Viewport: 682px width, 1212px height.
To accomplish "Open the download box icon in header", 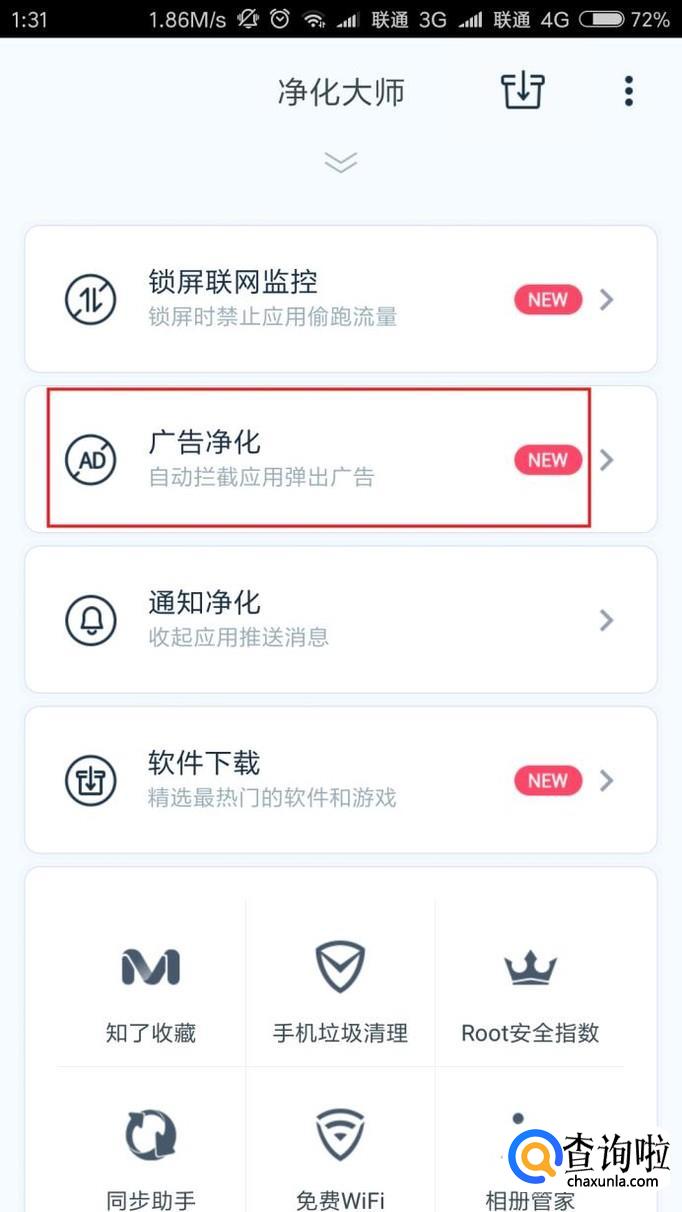I will click(x=522, y=91).
